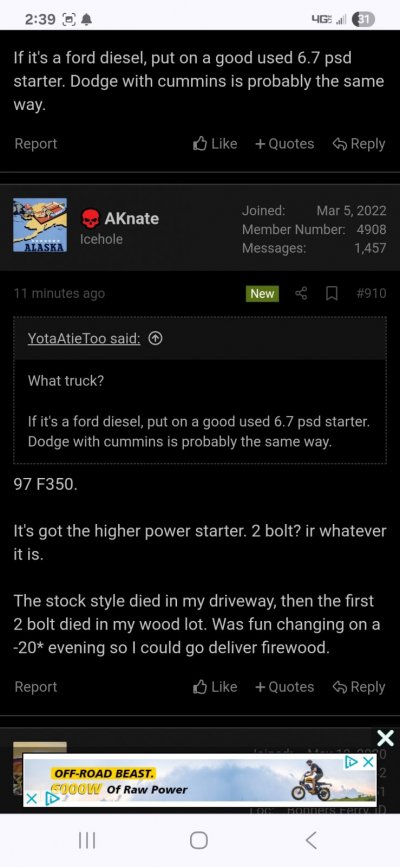
Task: Report the top post about ford diesel
Action: click(35, 144)
